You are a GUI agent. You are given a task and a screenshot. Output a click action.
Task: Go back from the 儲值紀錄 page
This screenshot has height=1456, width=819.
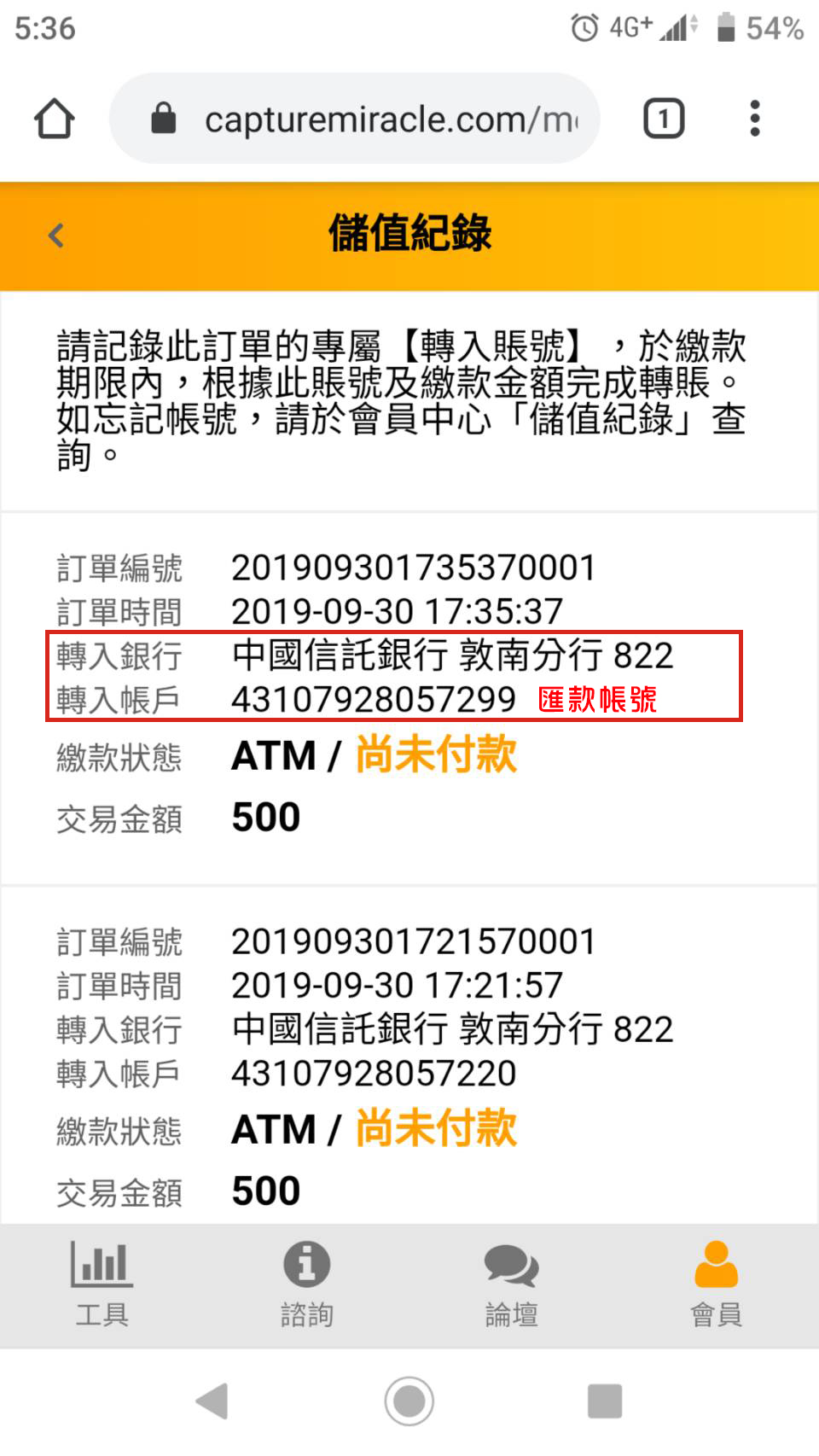click(56, 236)
